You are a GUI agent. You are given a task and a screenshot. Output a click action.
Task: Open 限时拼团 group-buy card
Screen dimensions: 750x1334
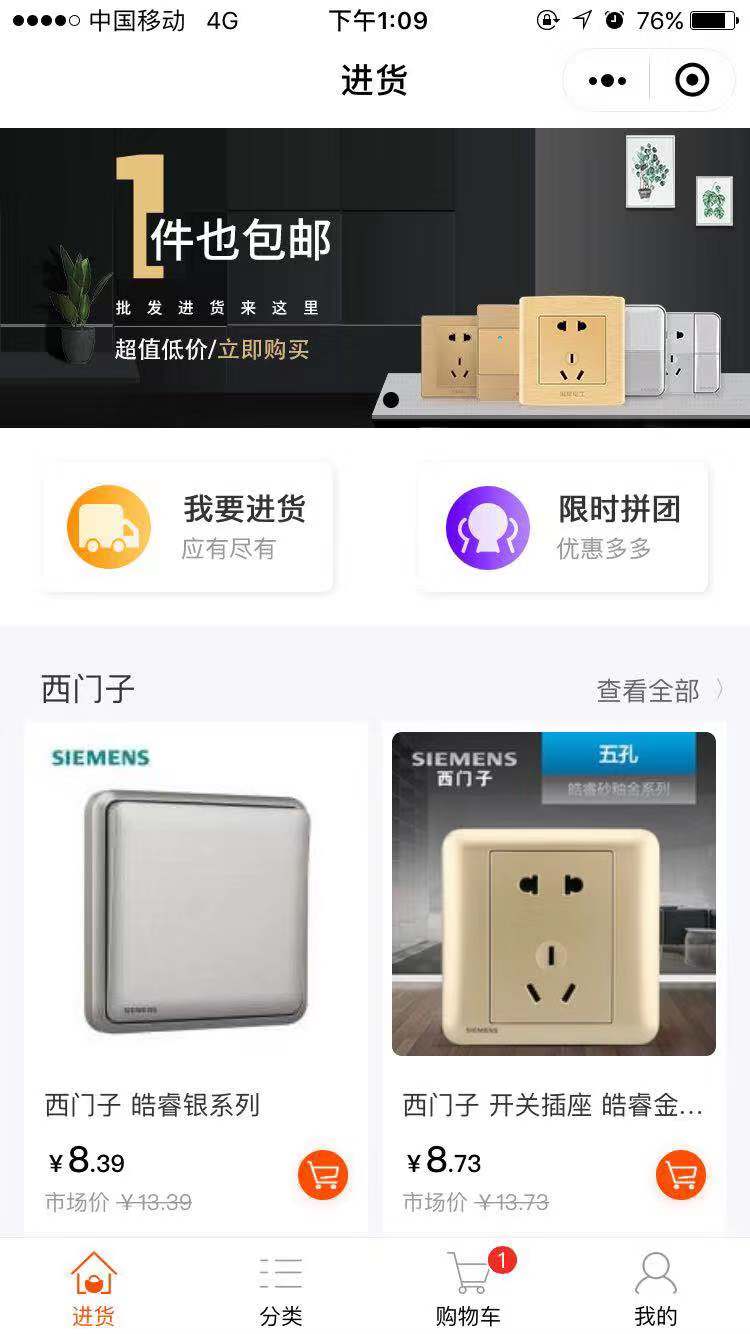pyautogui.click(x=563, y=527)
